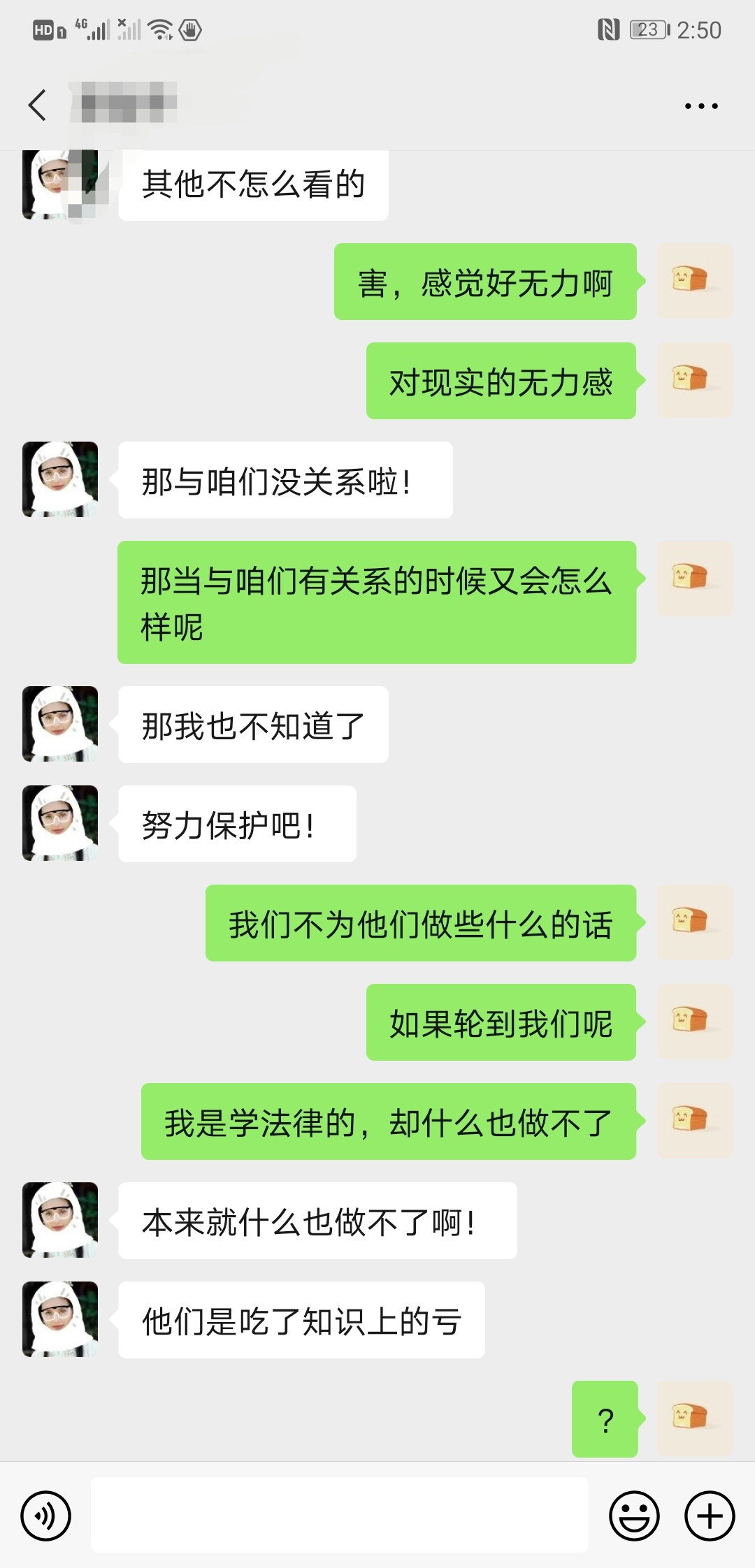Screen dimensions: 755x1568
Task: Open contact avatar beside 那与咱们没关系啦
Action: pos(60,479)
